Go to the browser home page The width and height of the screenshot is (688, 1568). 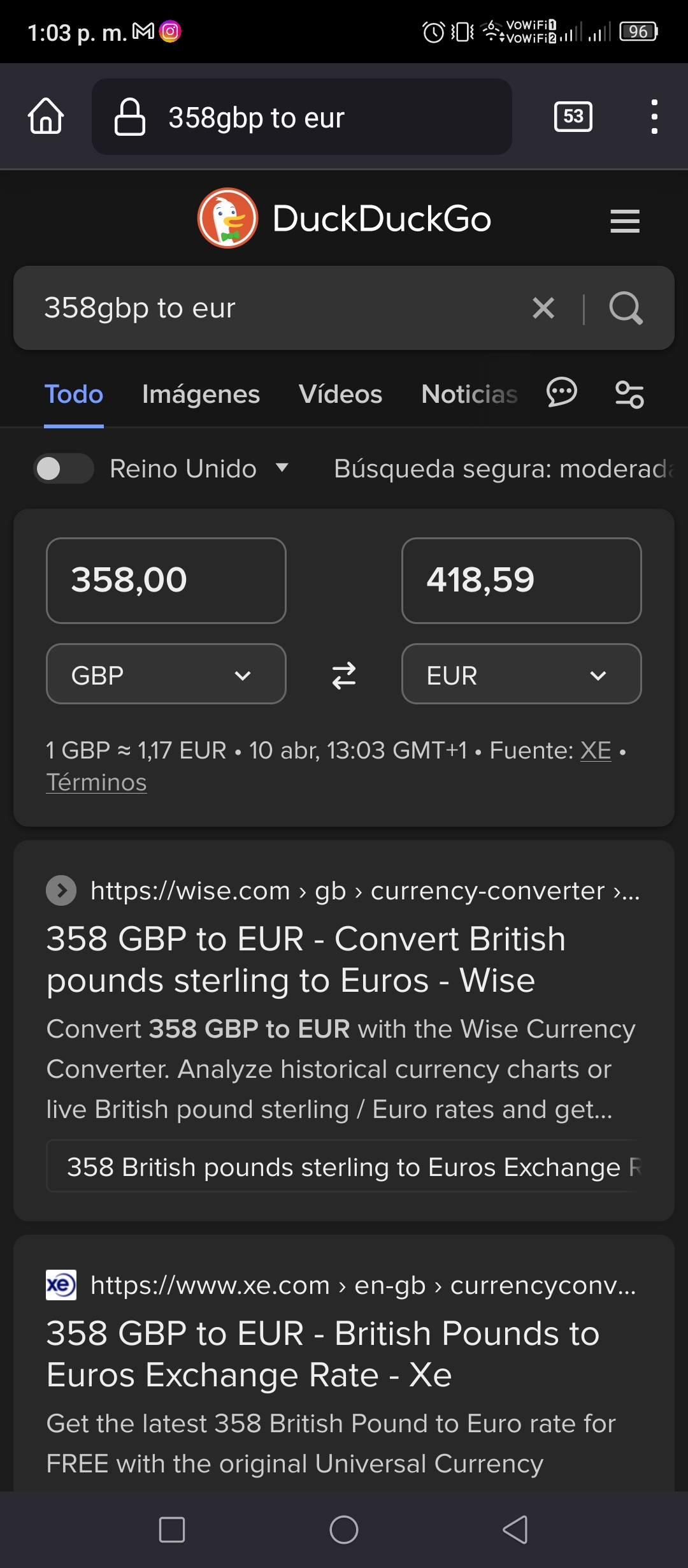tap(46, 117)
